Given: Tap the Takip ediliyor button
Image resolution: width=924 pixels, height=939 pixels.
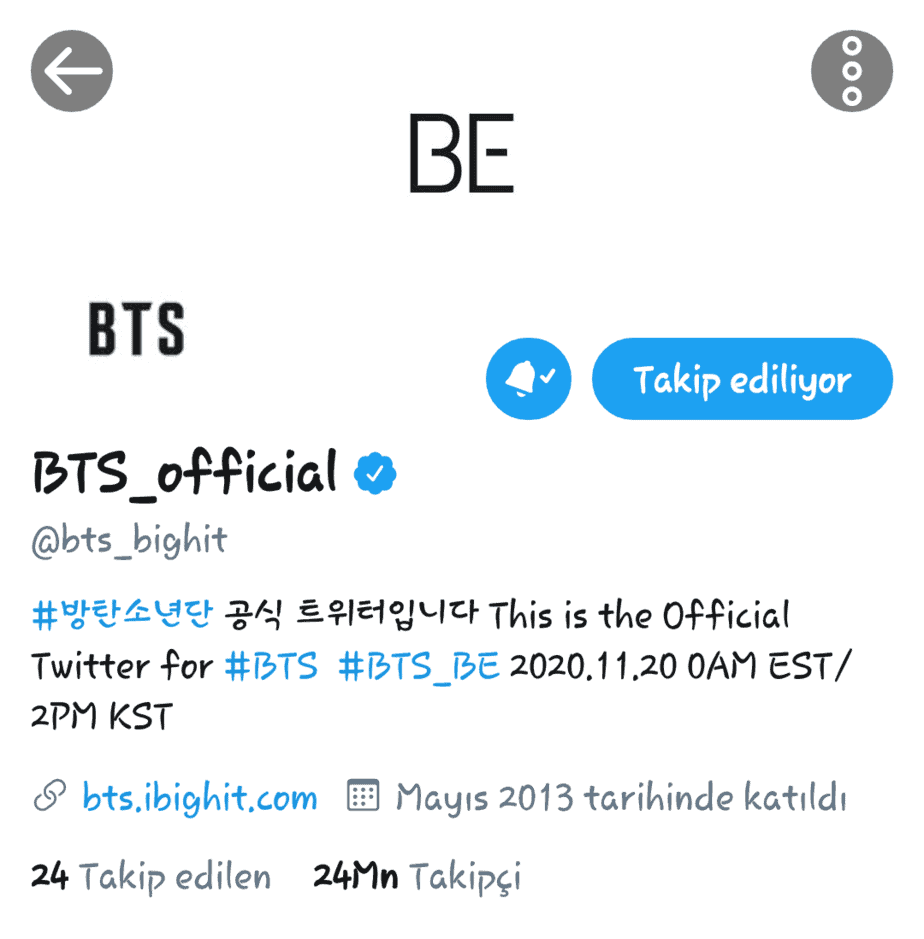Looking at the screenshot, I should (741, 380).
